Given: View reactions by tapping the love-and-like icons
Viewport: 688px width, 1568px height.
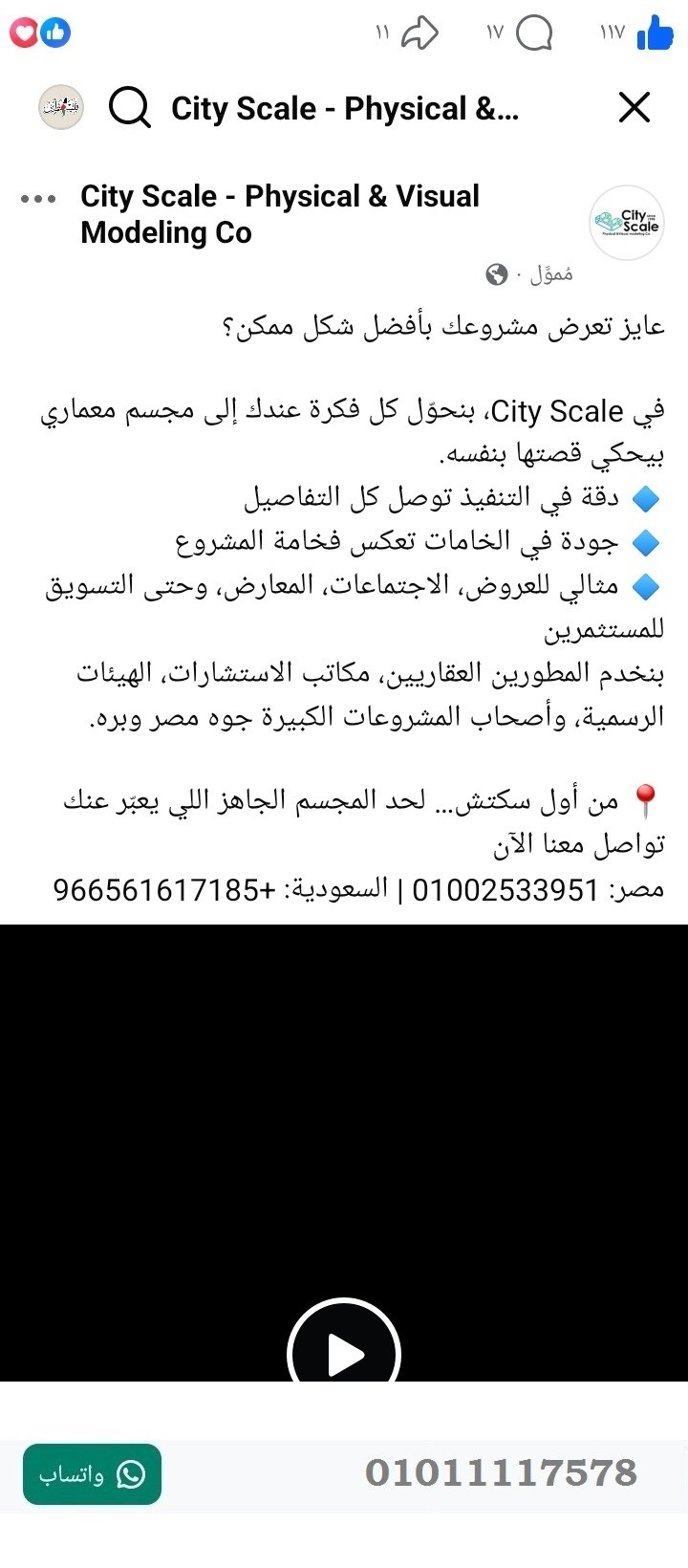Looking at the screenshot, I should (39, 32).
